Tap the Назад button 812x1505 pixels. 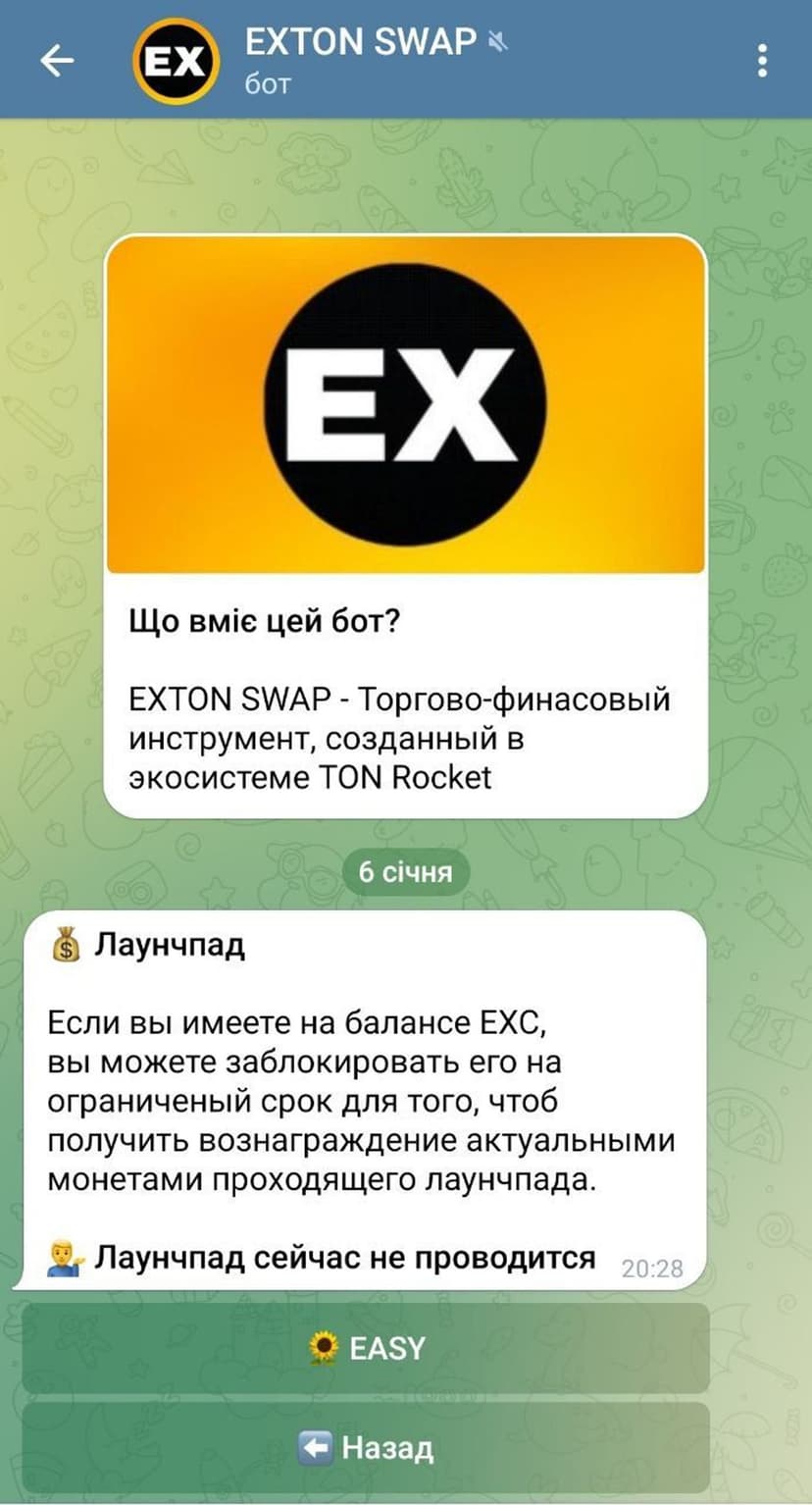tap(366, 1447)
